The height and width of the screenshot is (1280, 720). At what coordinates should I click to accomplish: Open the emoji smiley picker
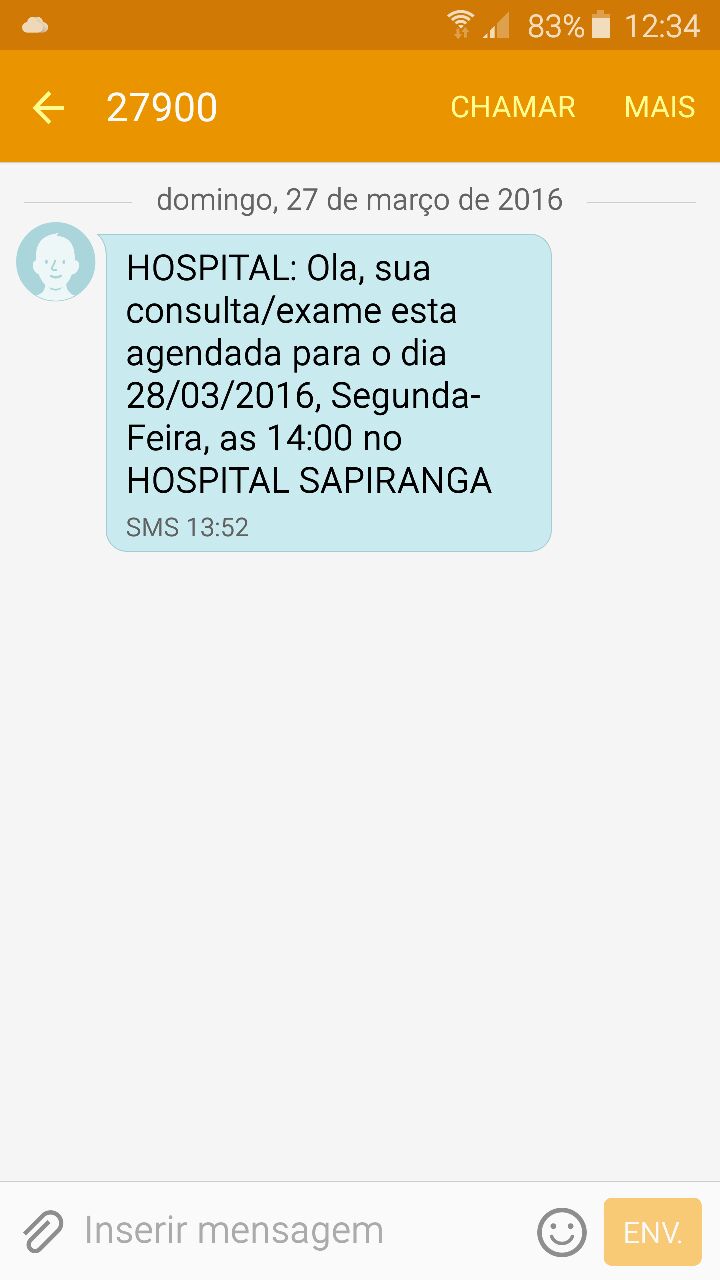tap(562, 1232)
